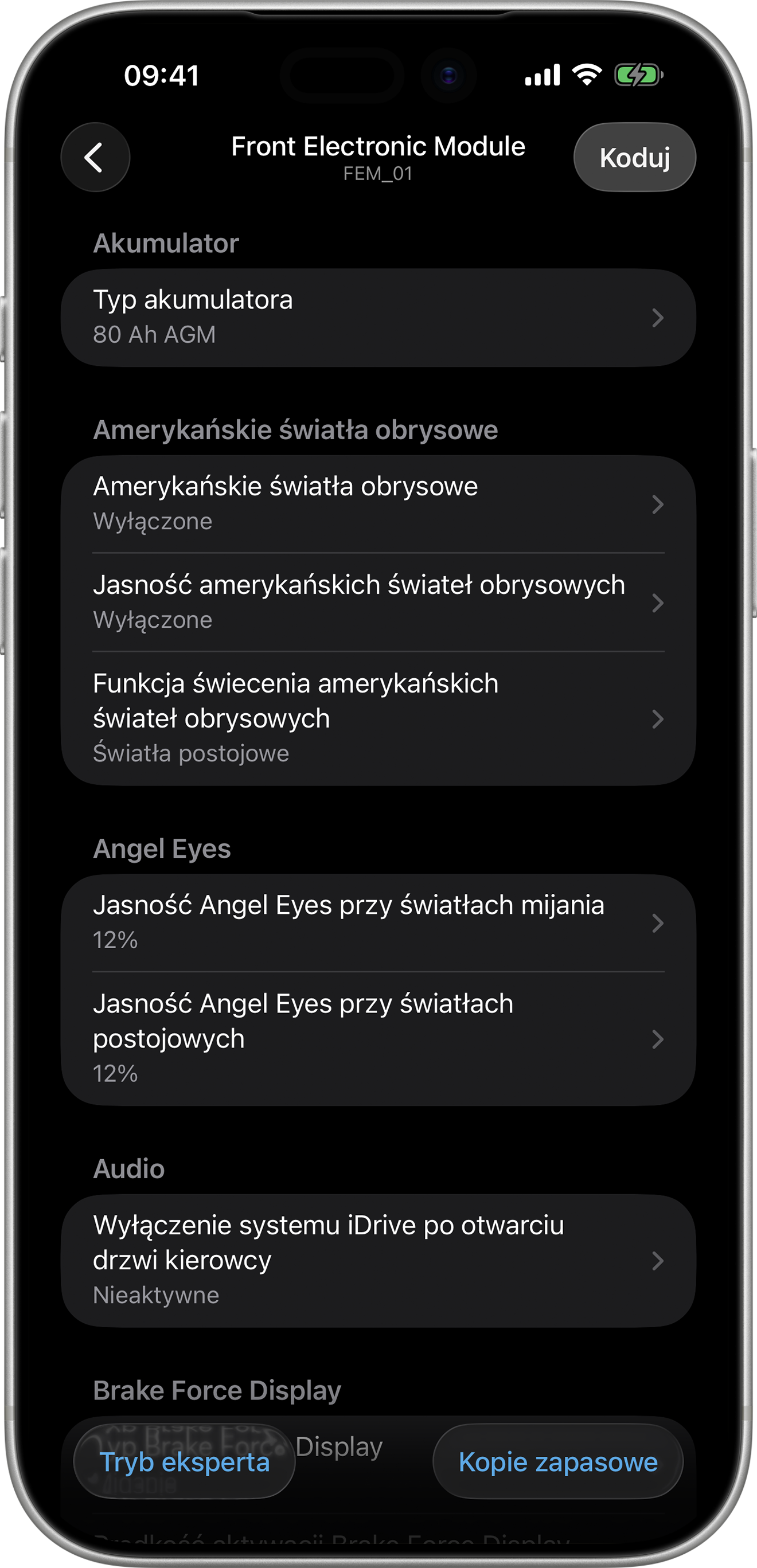Open Jasność Angel Eyes przy światłach mijania
This screenshot has width=757, height=1568.
(377, 922)
